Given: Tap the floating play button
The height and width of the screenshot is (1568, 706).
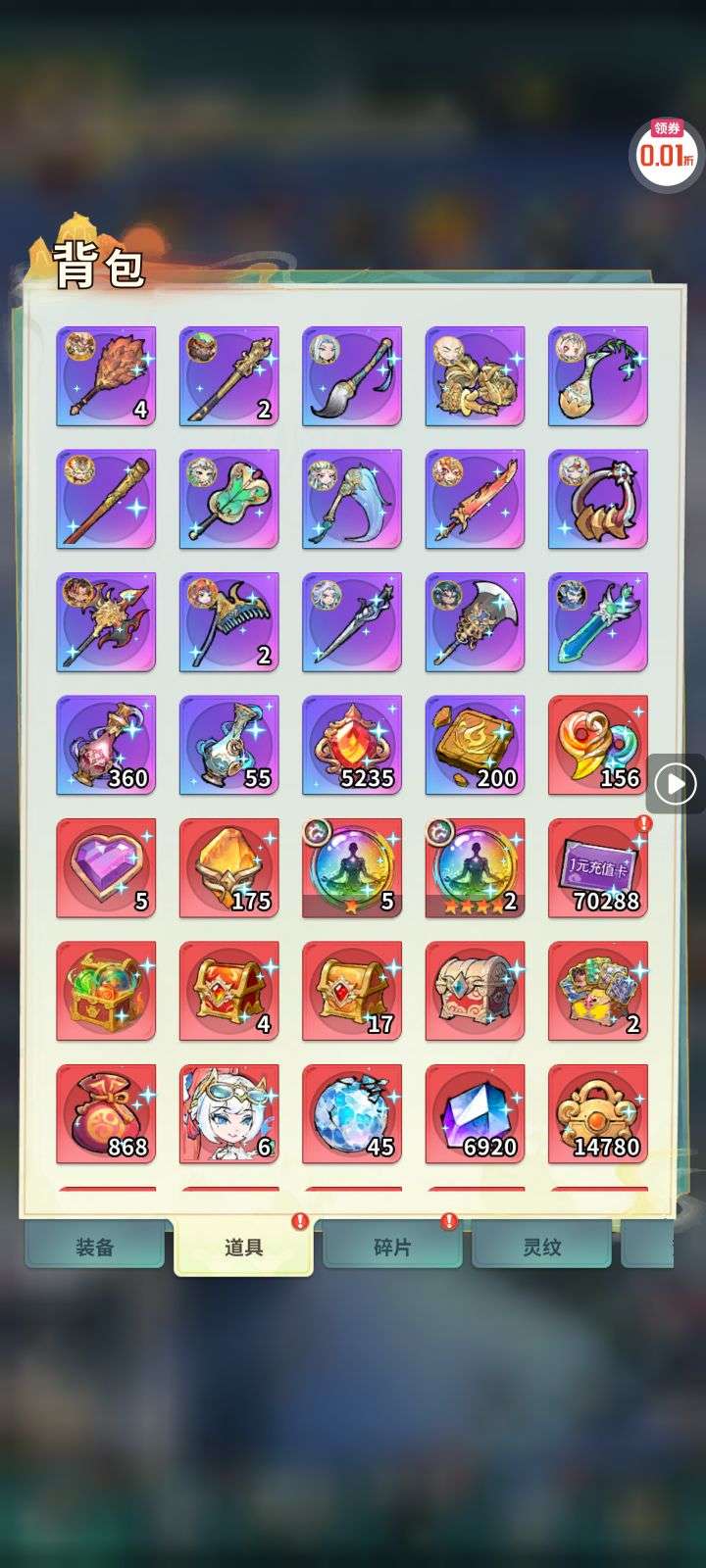Looking at the screenshot, I should pos(675,783).
